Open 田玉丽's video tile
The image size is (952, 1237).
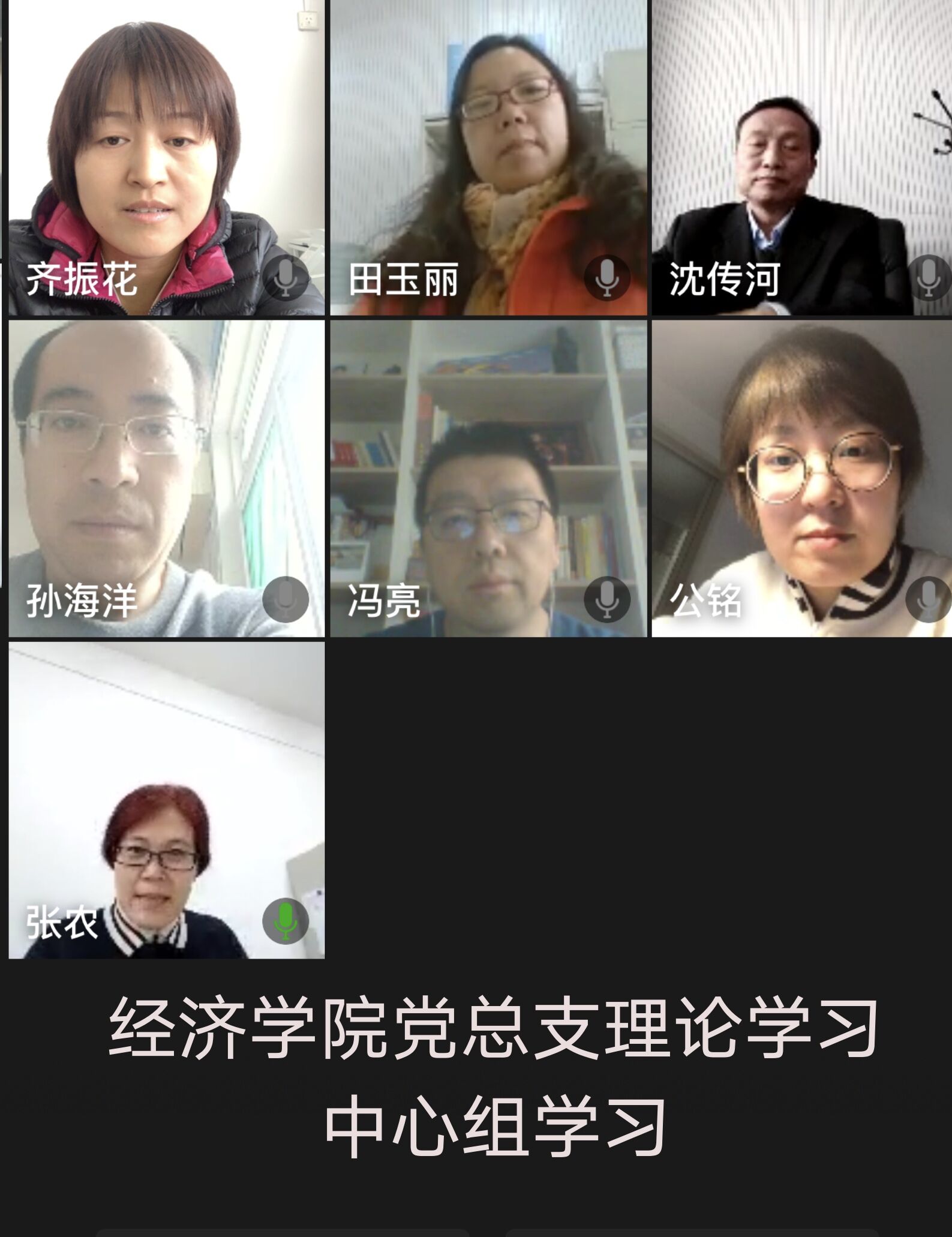click(488, 157)
